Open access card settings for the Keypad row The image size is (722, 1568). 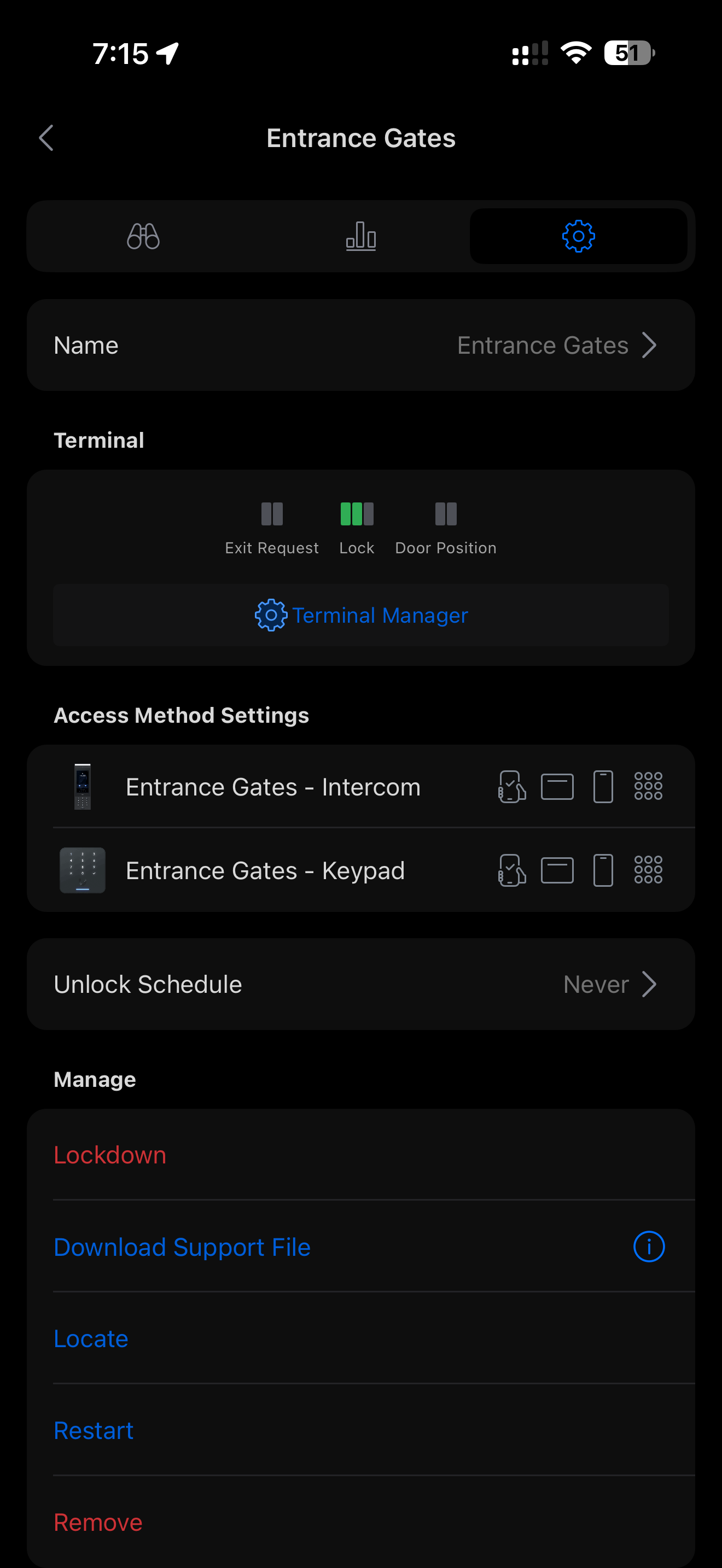pyautogui.click(x=557, y=870)
